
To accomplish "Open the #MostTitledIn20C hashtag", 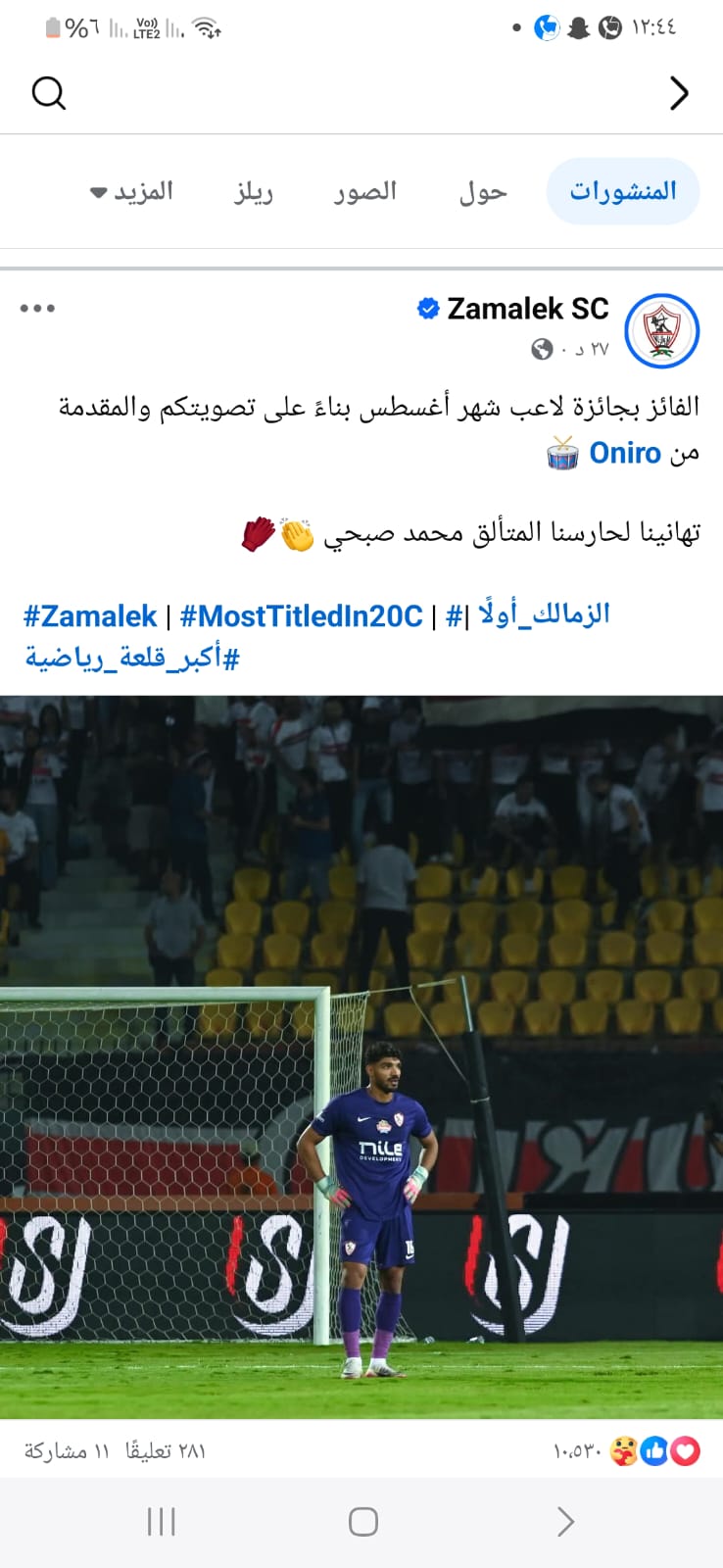I will click(302, 615).
